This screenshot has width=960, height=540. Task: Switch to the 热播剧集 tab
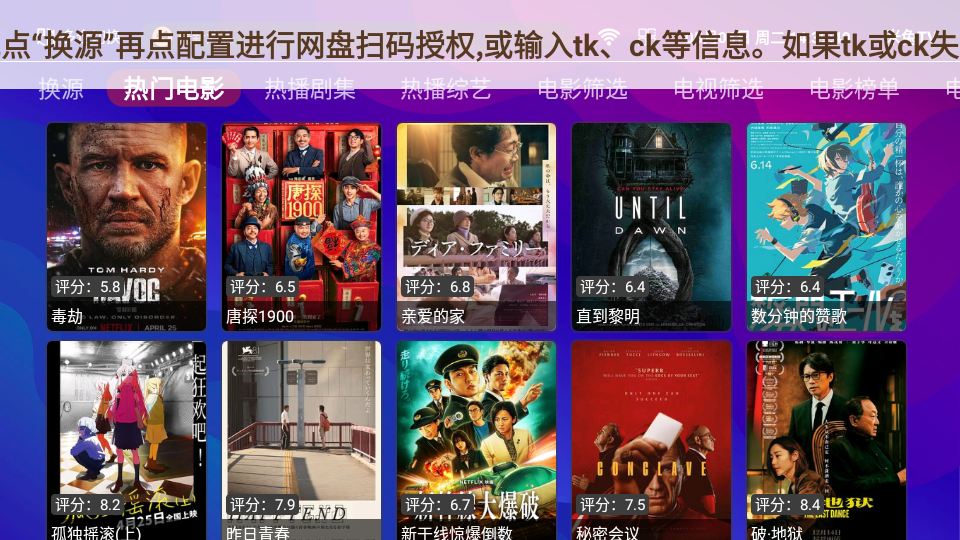coord(310,90)
